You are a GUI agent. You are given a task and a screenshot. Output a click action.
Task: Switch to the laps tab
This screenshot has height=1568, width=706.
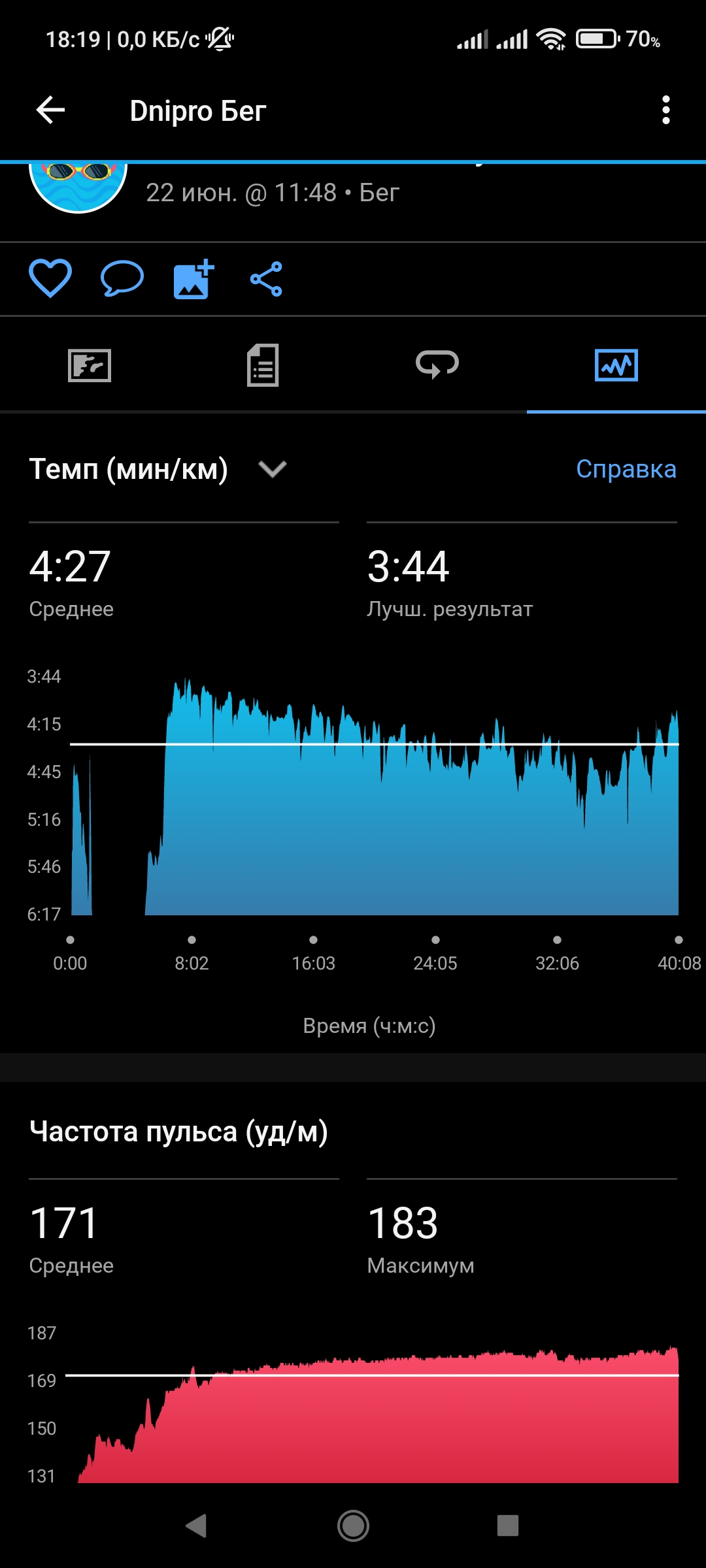point(437,364)
